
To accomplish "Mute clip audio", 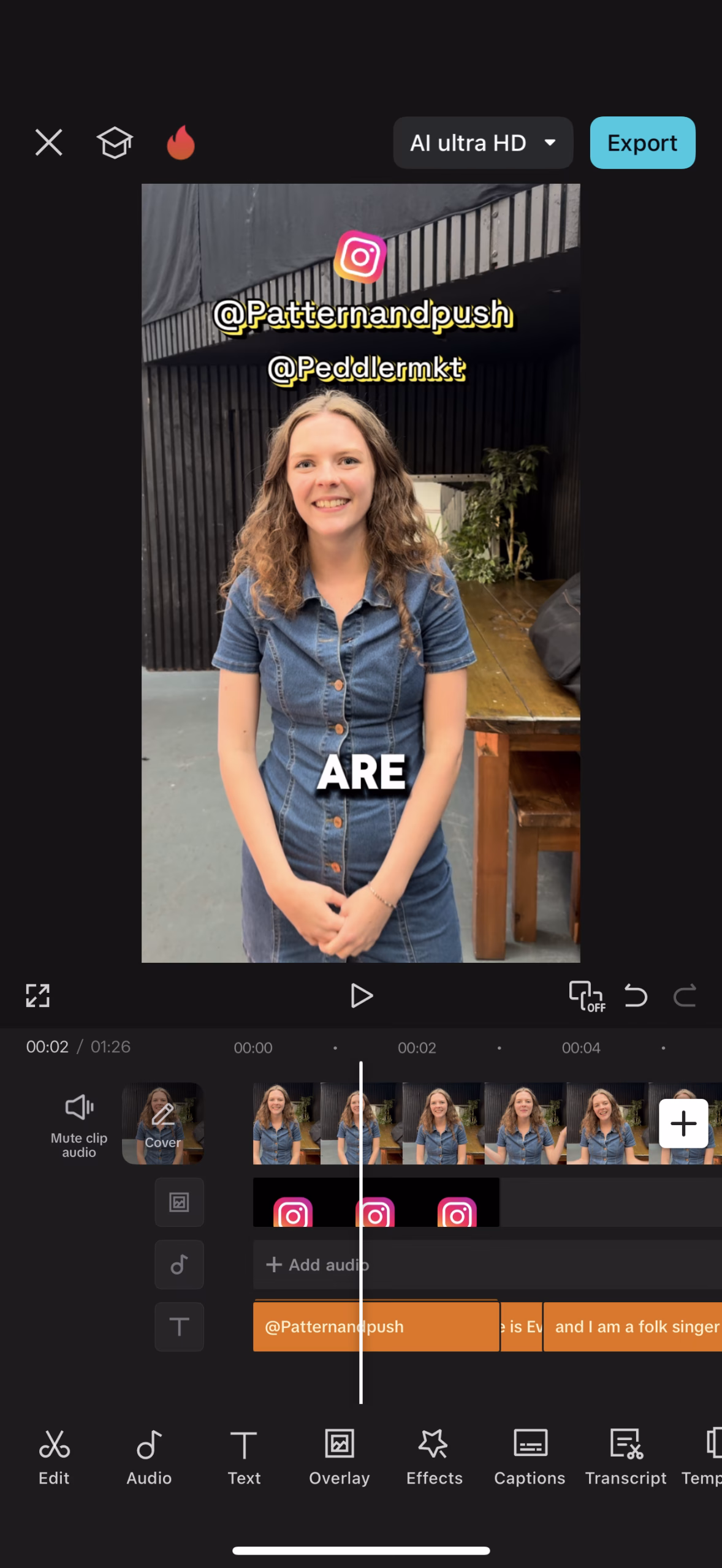I will tap(79, 1123).
